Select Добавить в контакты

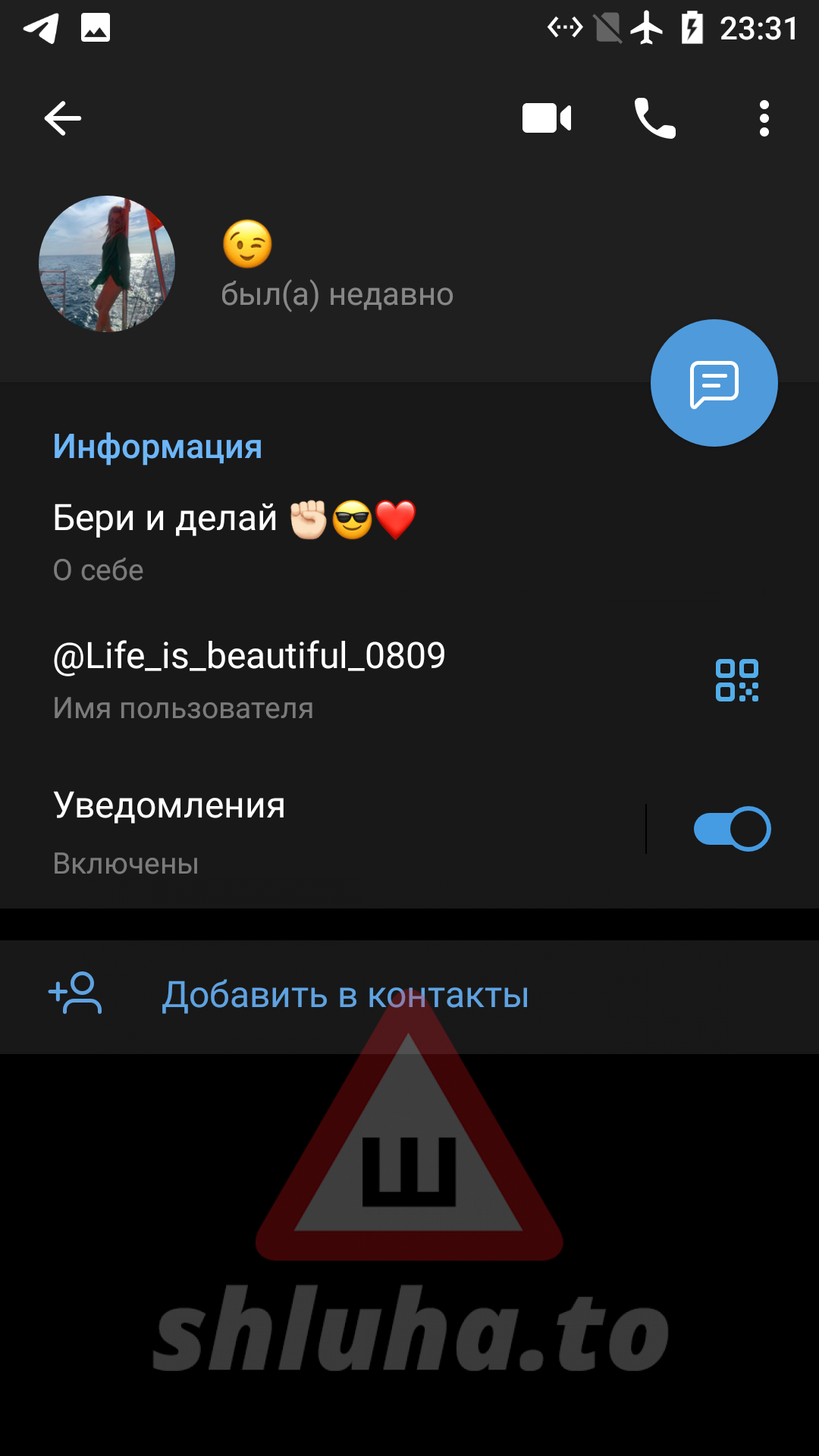345,995
